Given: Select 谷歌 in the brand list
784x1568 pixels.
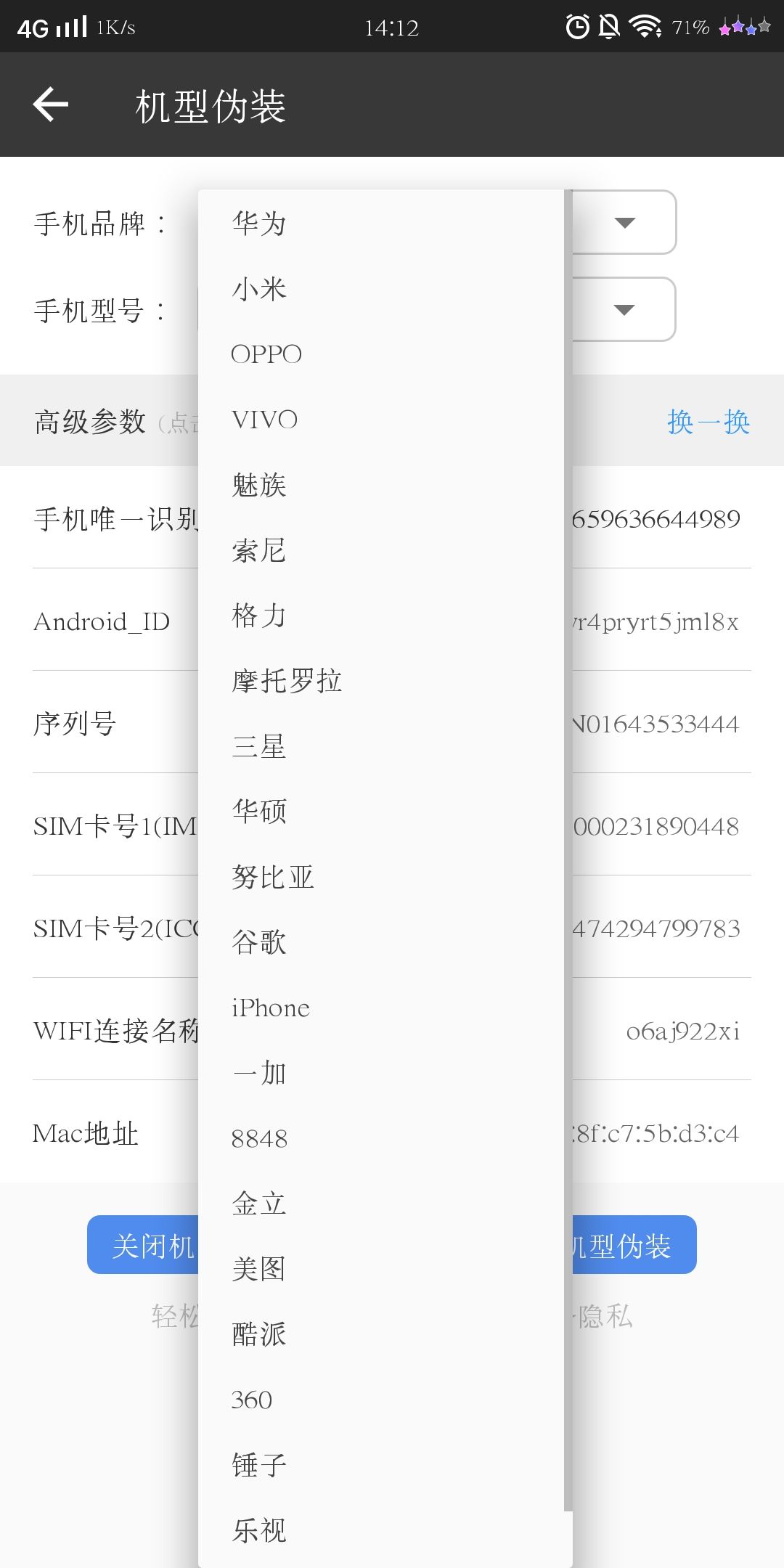Looking at the screenshot, I should pyautogui.click(x=259, y=942).
